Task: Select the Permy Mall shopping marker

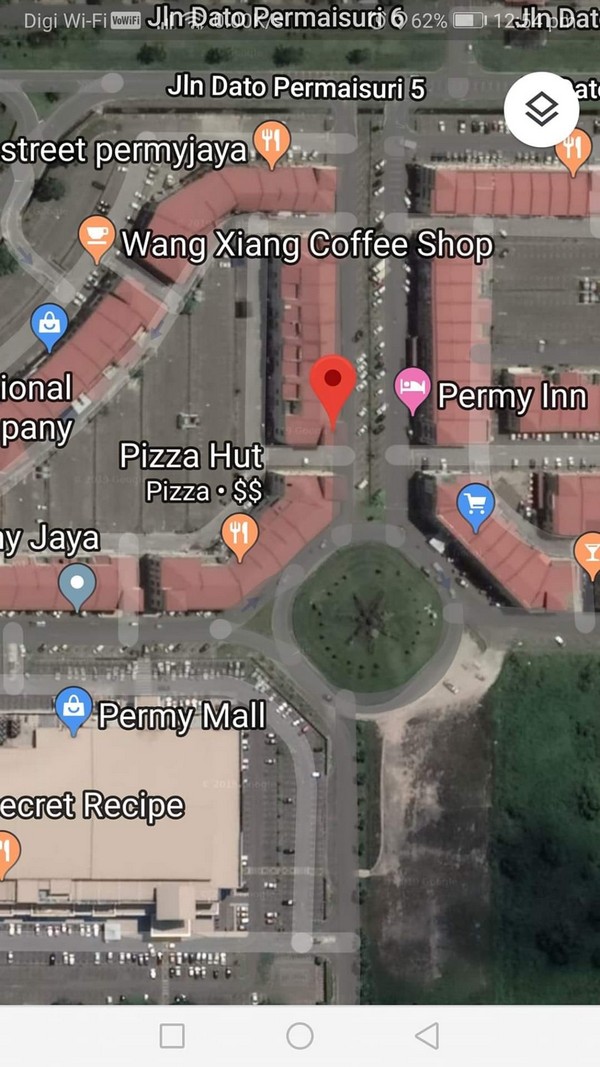Action: pos(73,709)
